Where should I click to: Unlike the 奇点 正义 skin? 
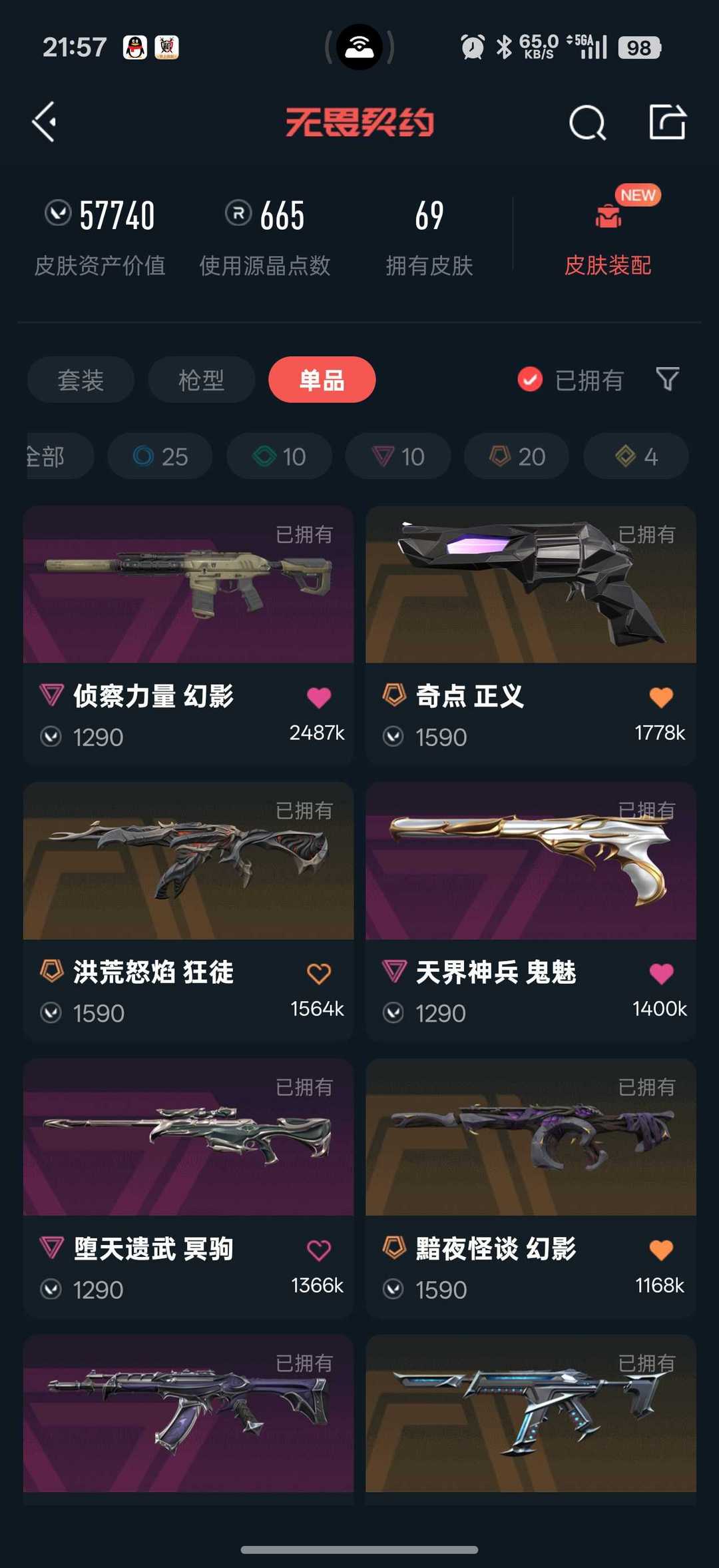660,697
